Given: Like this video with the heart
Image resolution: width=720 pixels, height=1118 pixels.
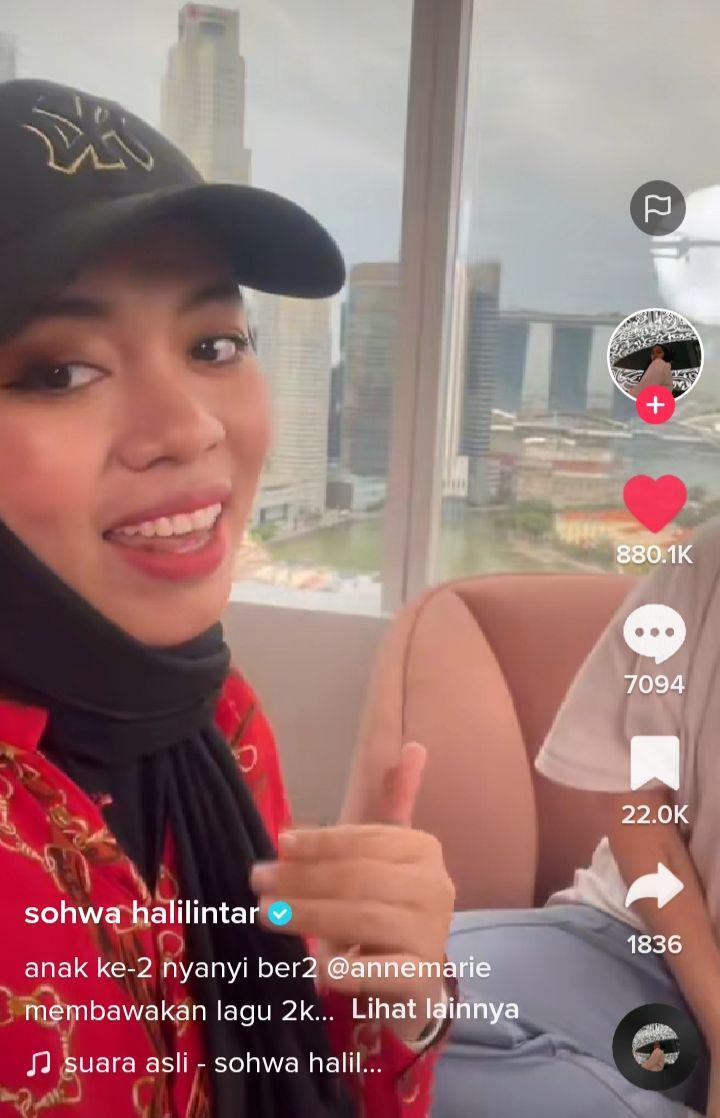Looking at the screenshot, I should click(655, 503).
